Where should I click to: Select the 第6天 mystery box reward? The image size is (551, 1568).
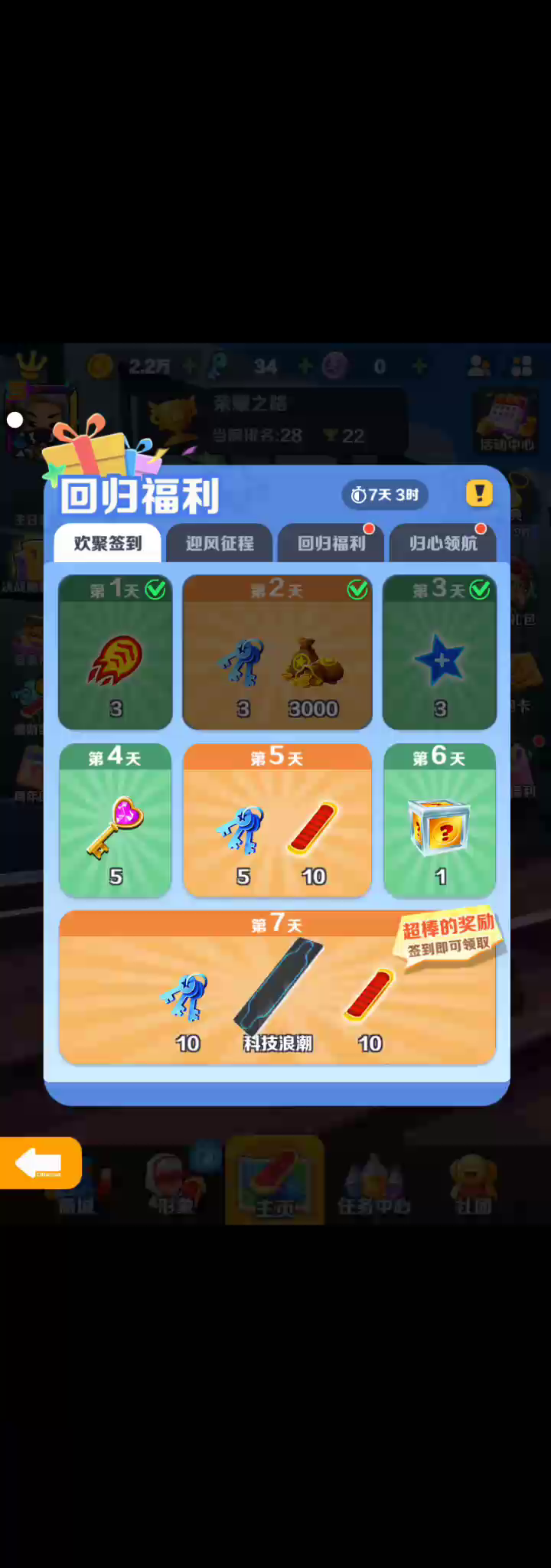point(439,820)
